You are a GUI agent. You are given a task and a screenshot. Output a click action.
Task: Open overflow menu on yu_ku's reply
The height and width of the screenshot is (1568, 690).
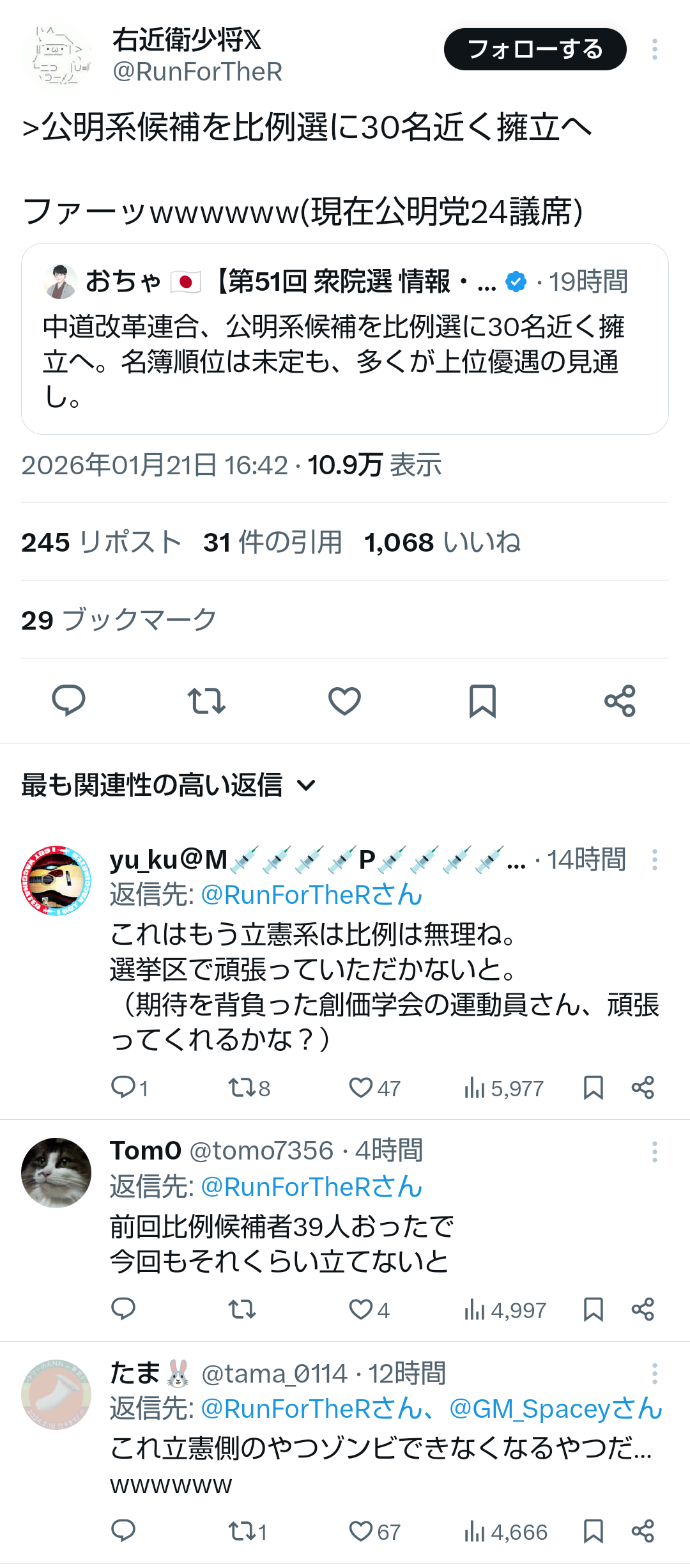654,860
